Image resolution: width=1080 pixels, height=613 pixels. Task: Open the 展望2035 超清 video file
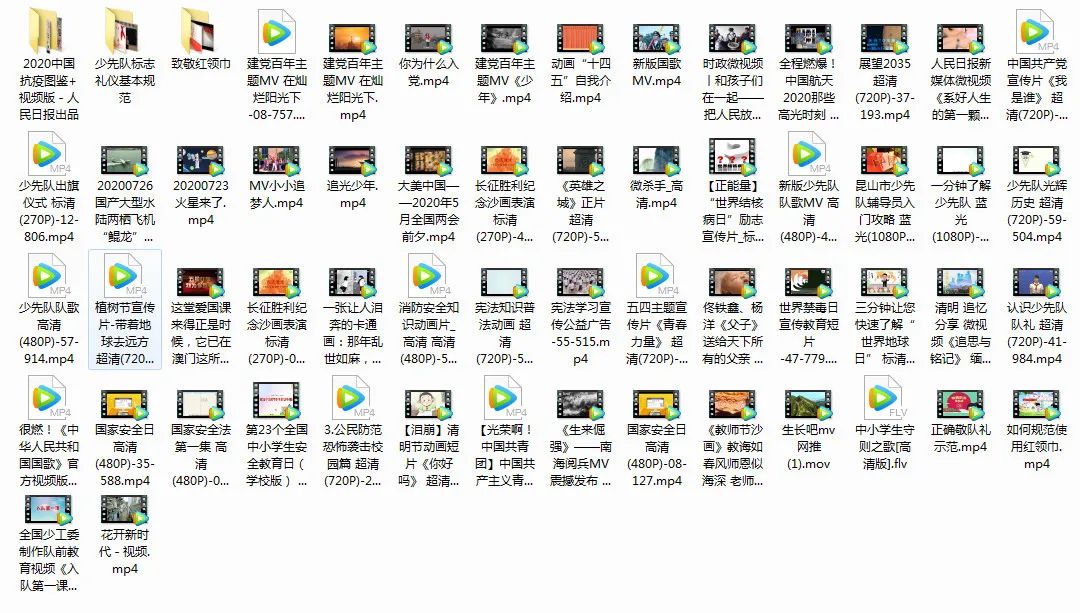pos(884,33)
